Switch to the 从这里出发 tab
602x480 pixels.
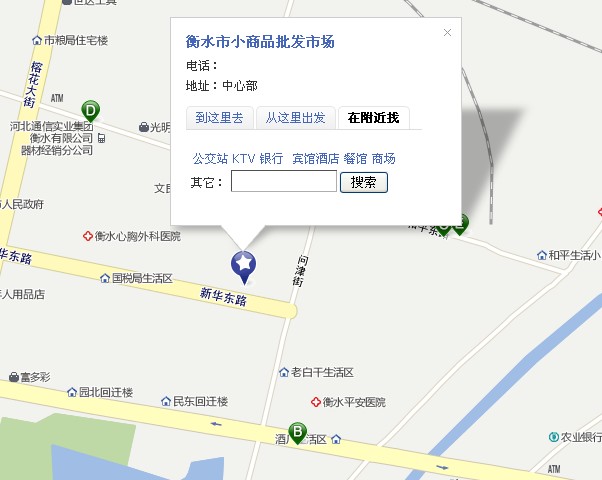tap(295, 118)
